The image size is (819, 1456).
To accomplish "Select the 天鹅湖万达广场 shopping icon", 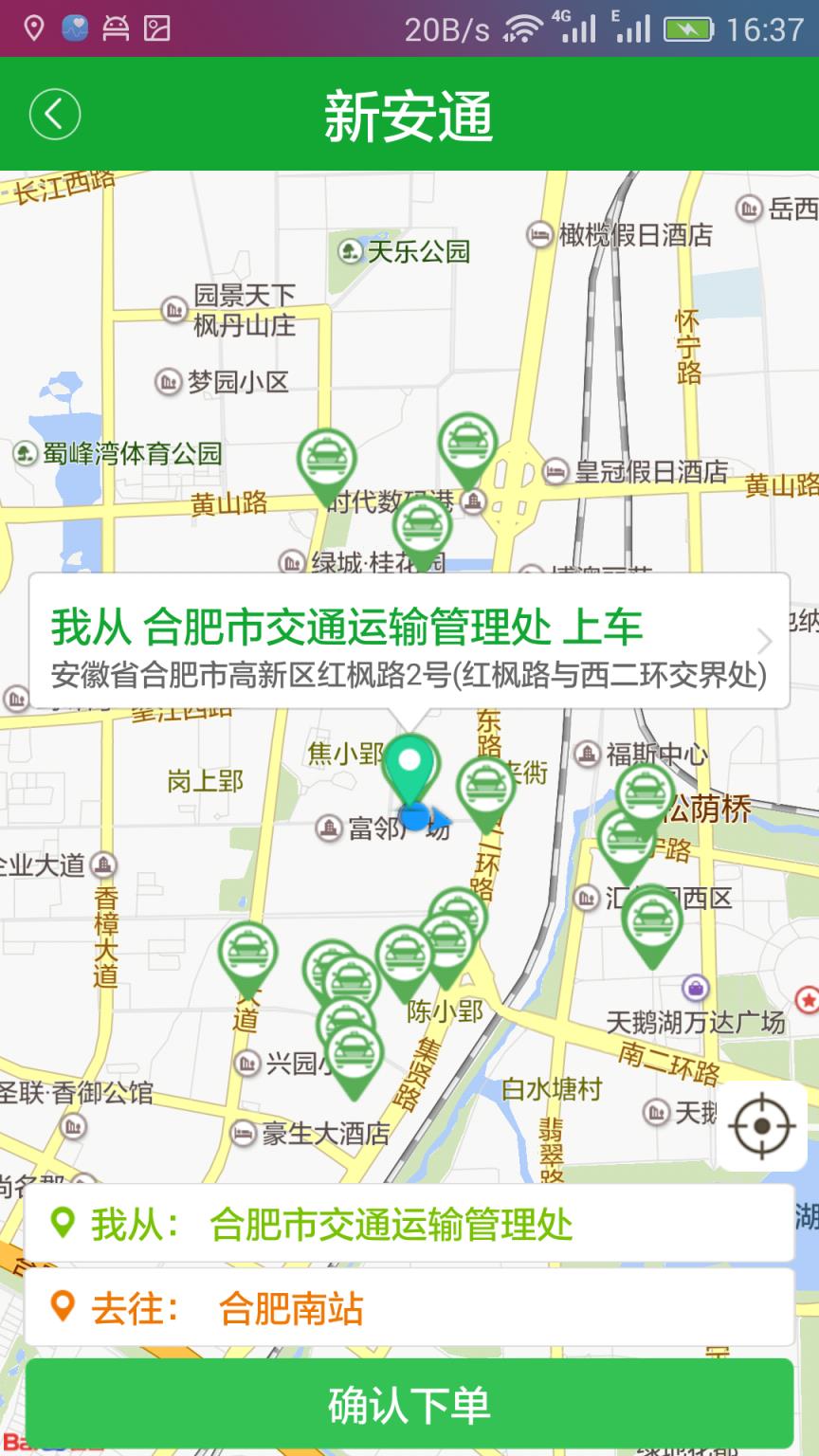I will click(697, 986).
